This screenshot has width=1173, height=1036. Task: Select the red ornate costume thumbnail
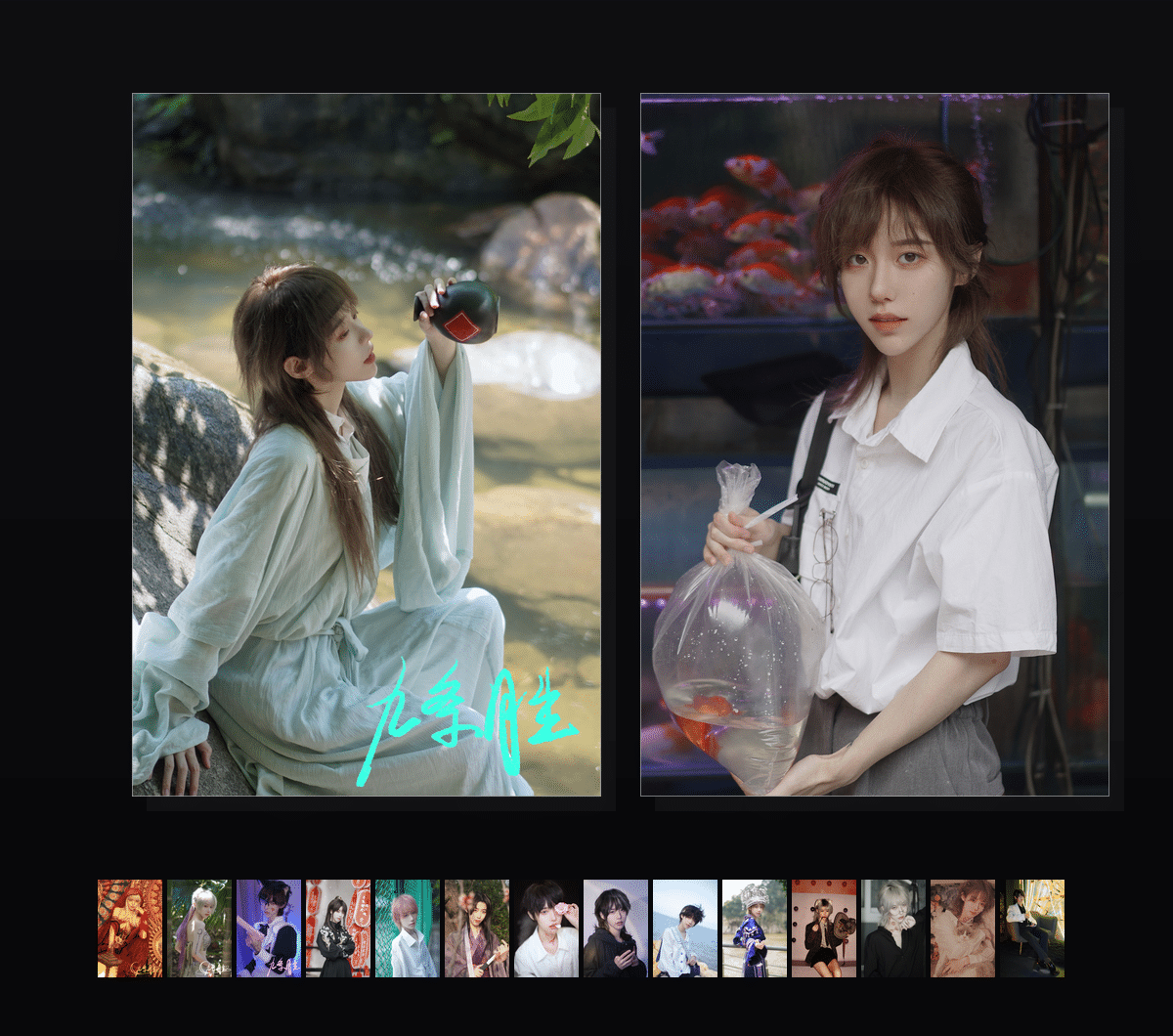(x=130, y=928)
